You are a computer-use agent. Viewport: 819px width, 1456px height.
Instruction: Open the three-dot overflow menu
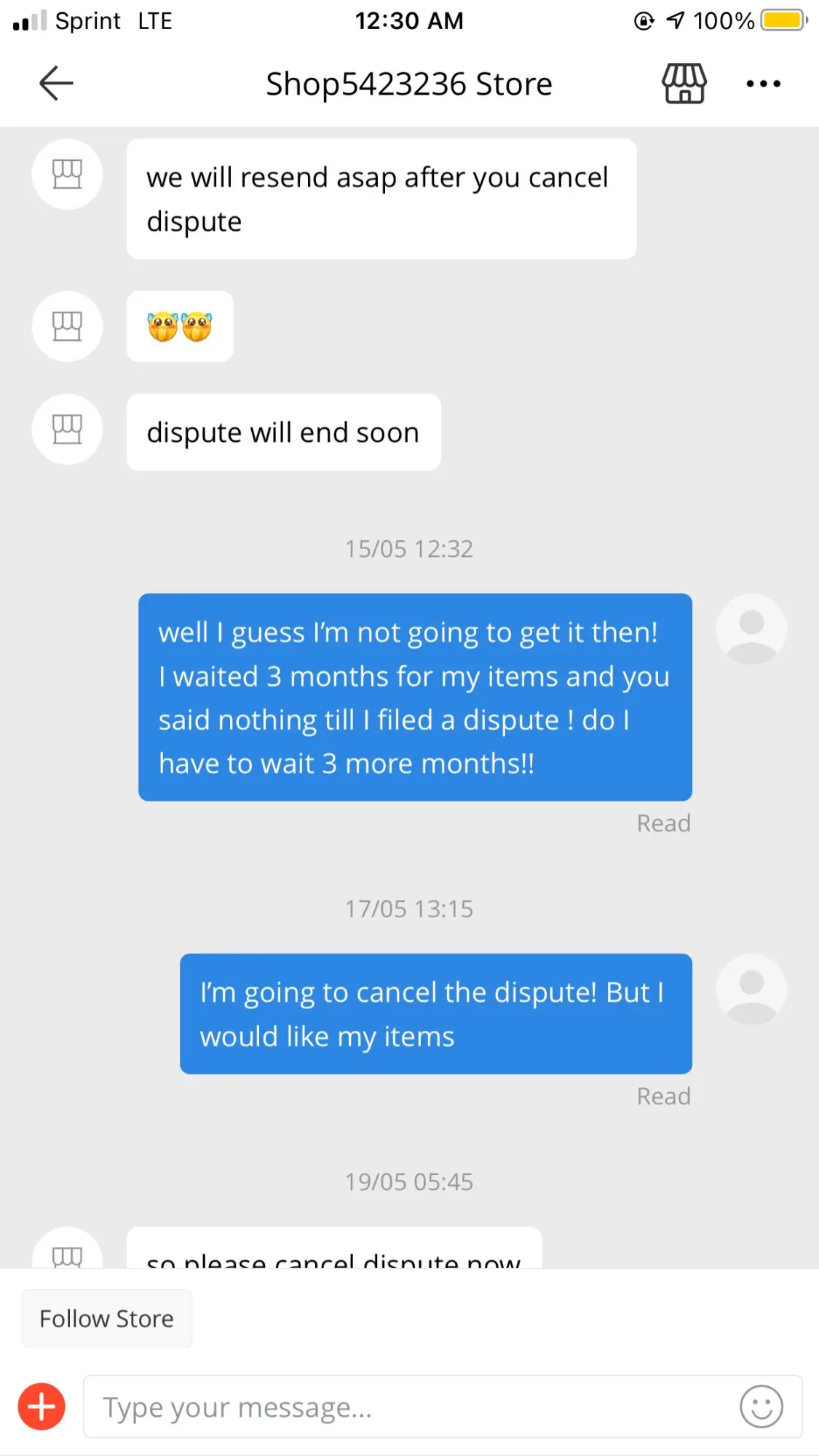[x=763, y=84]
